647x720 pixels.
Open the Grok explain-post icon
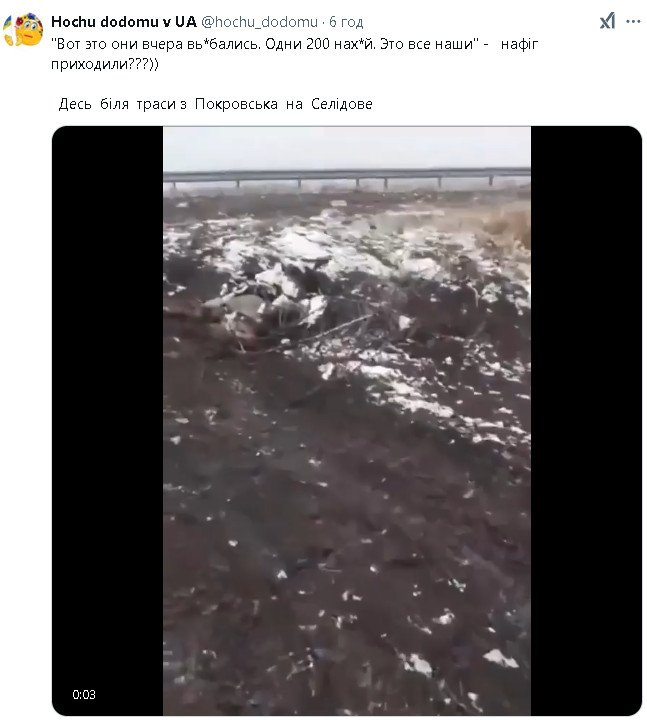607,21
